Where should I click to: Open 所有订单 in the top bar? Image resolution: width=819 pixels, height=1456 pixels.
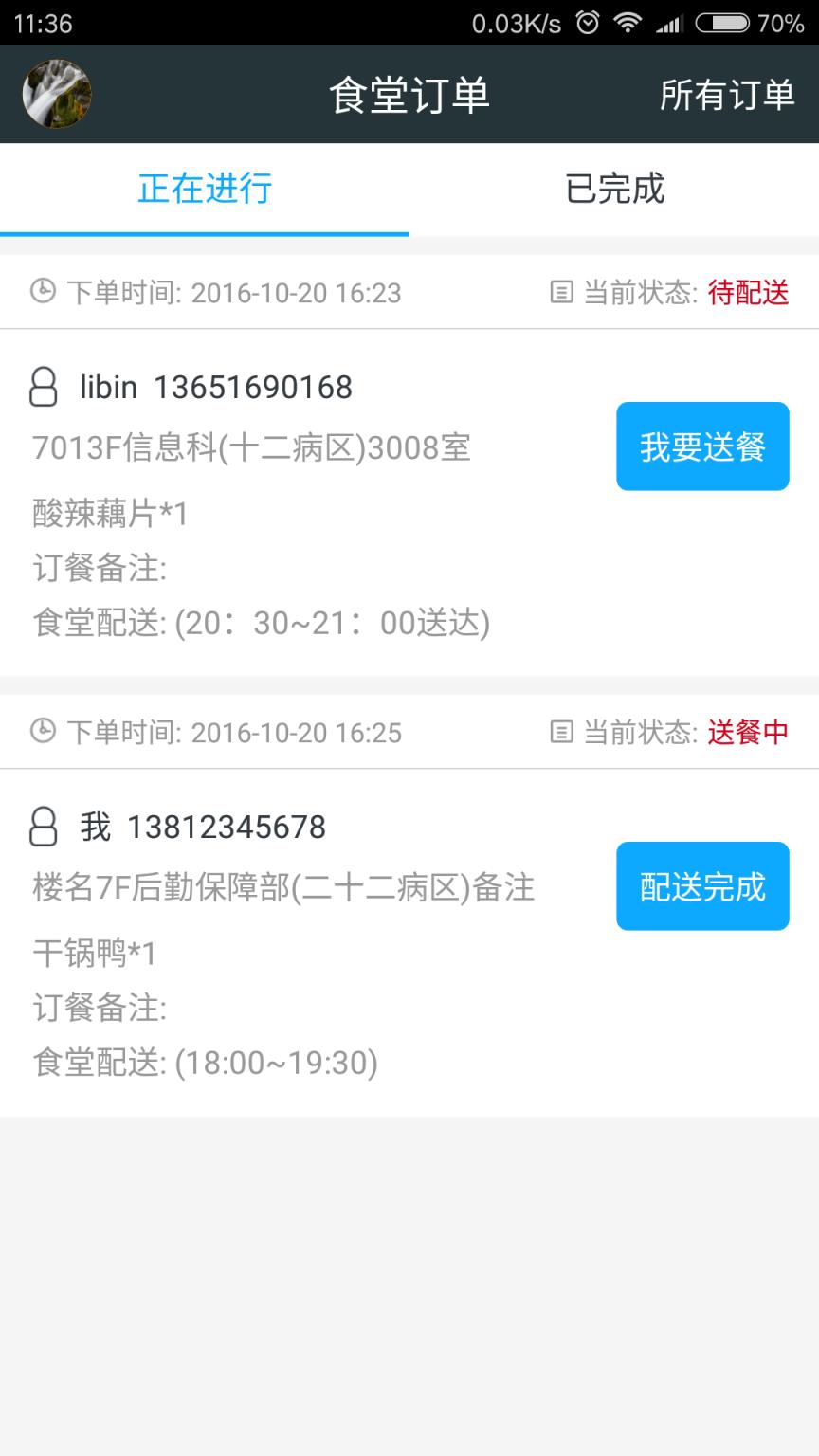(728, 95)
